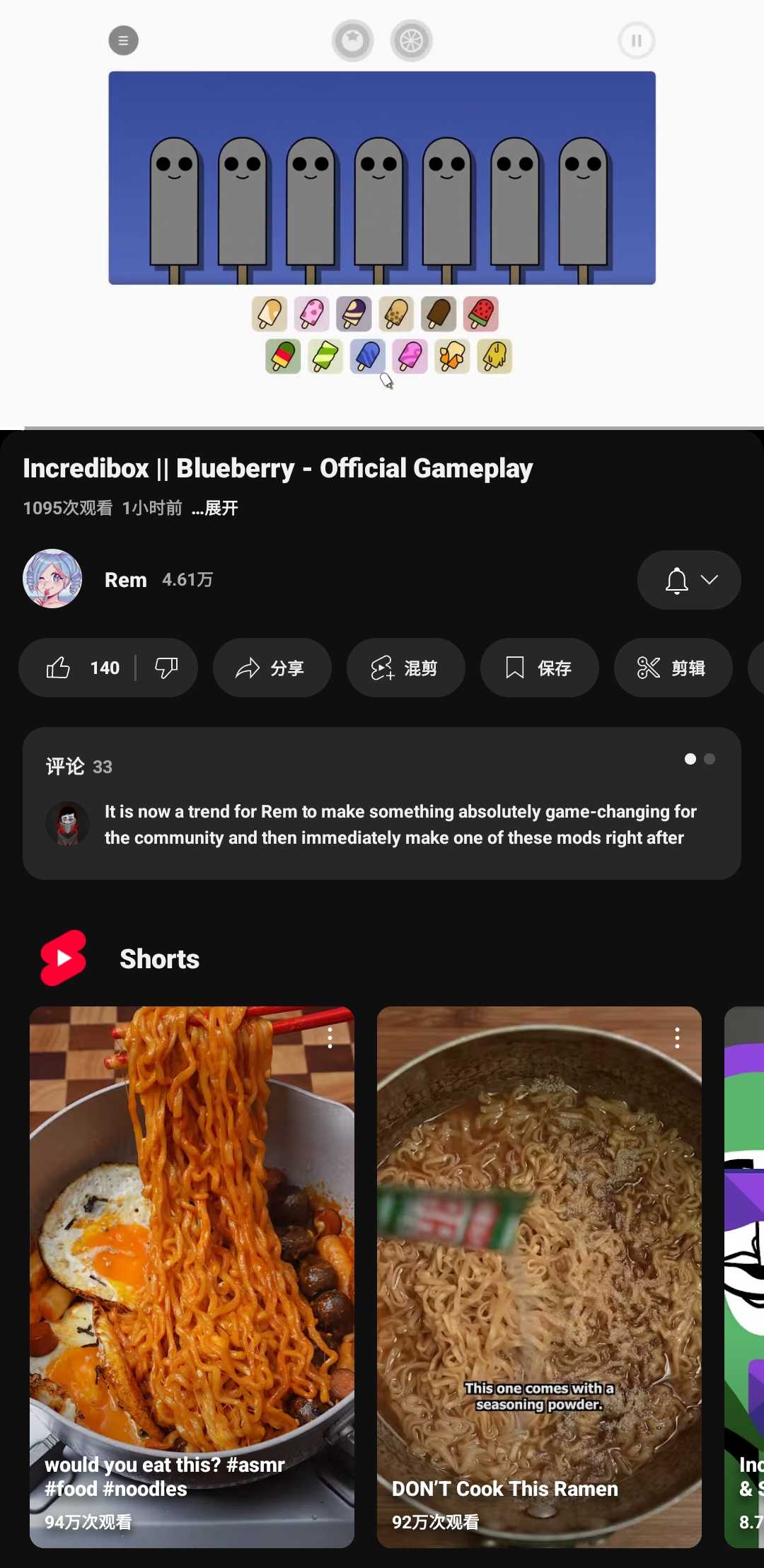The width and height of the screenshot is (764, 1568).
Task: Save the video with 保存
Action: tap(539, 668)
